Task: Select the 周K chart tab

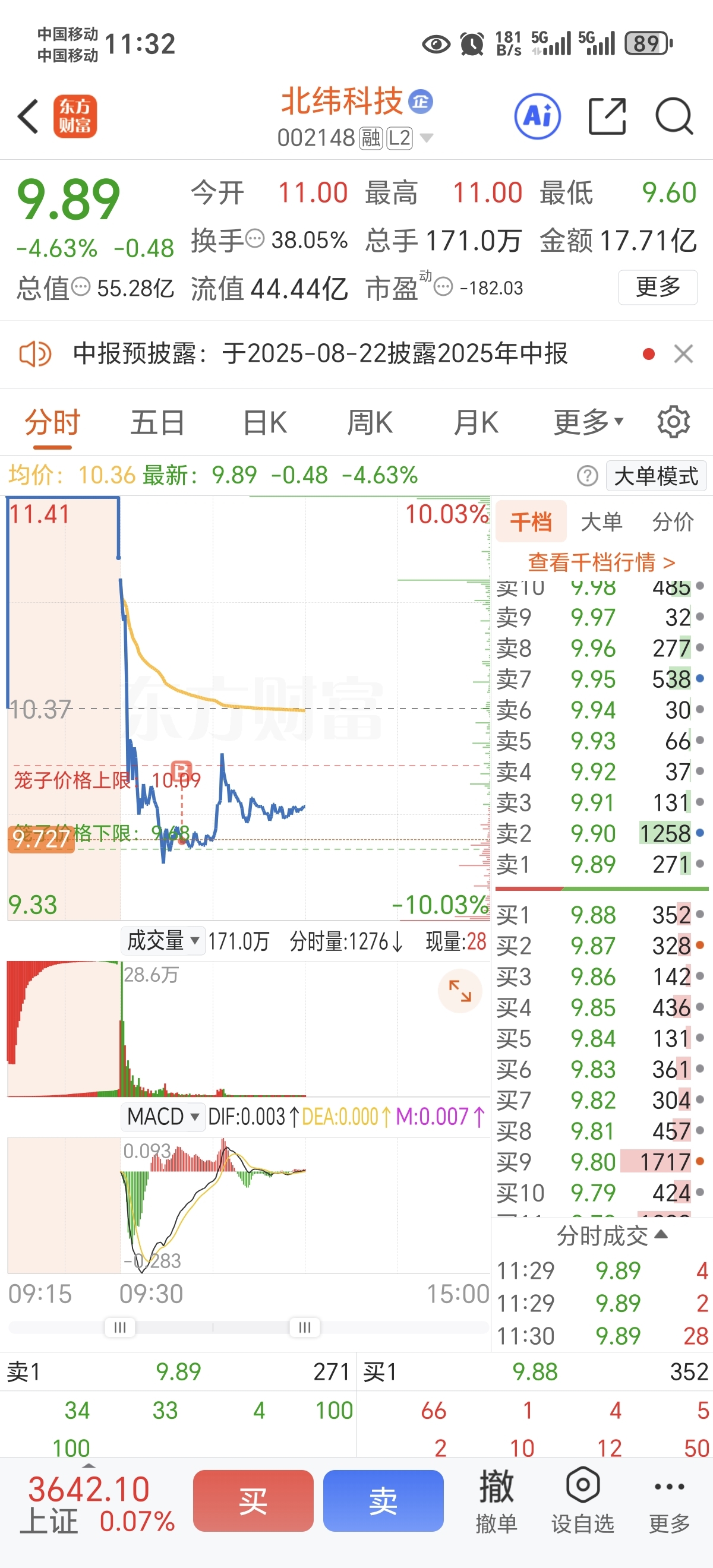Action: [370, 422]
